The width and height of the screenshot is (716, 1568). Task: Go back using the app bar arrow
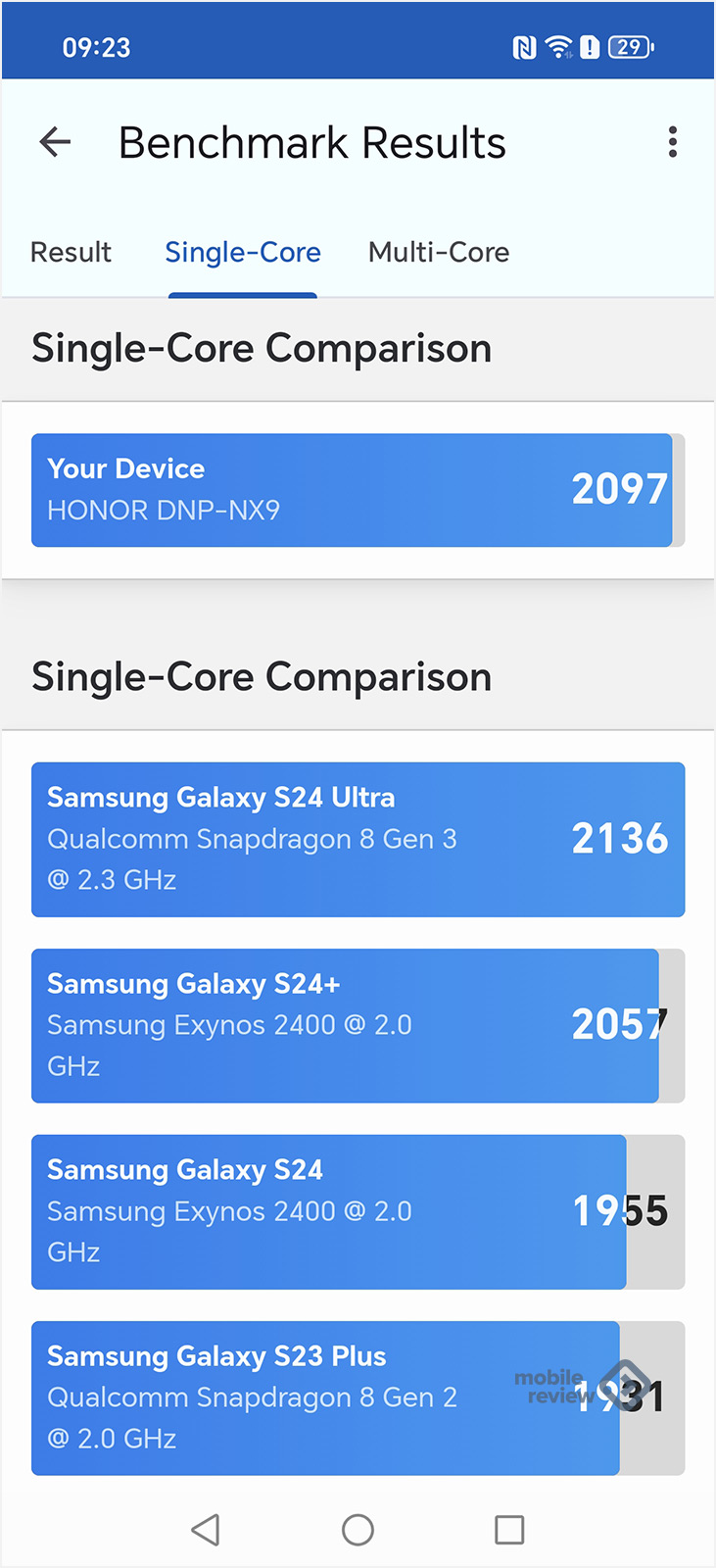coord(55,143)
